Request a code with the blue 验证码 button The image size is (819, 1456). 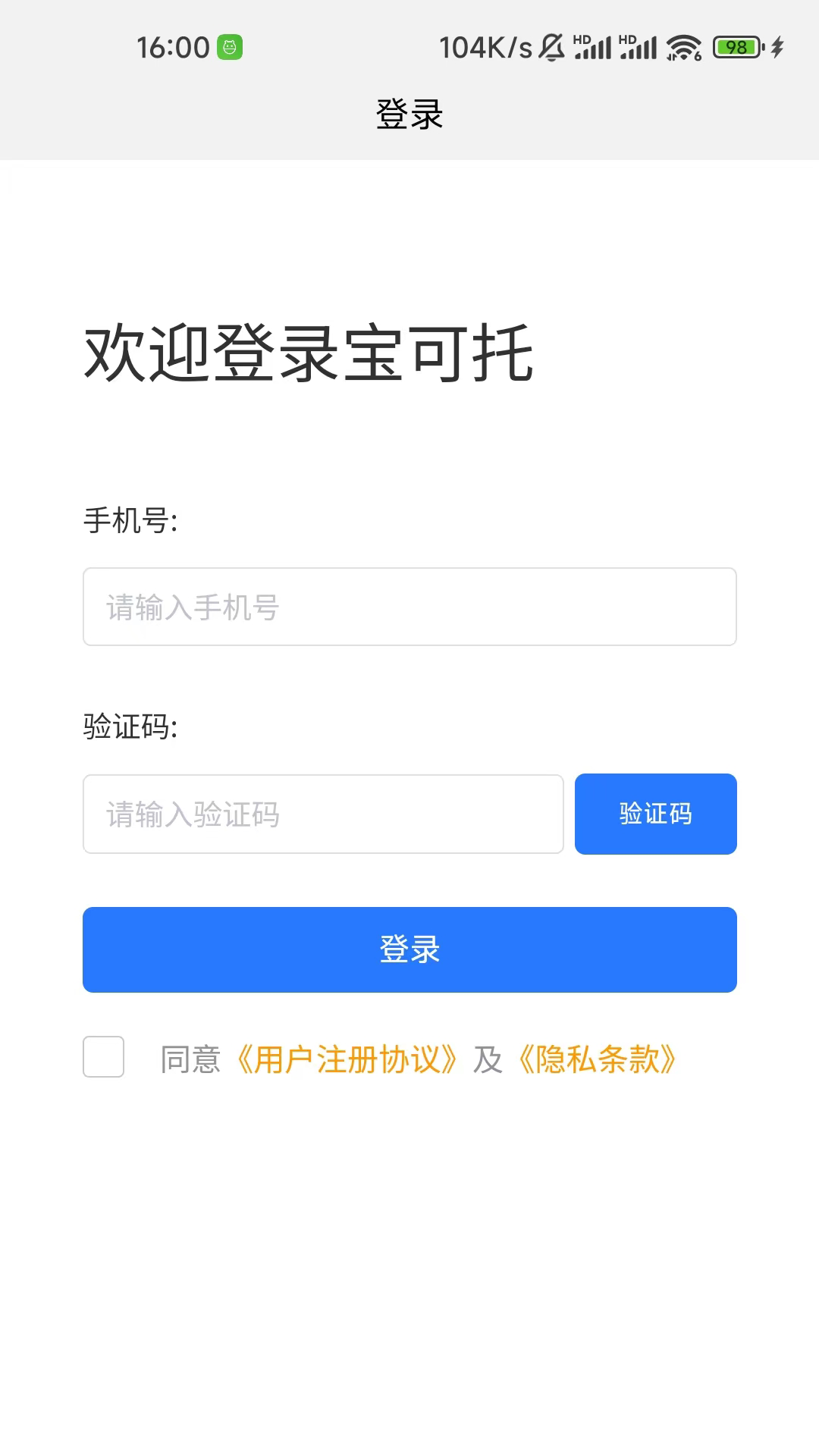[656, 814]
